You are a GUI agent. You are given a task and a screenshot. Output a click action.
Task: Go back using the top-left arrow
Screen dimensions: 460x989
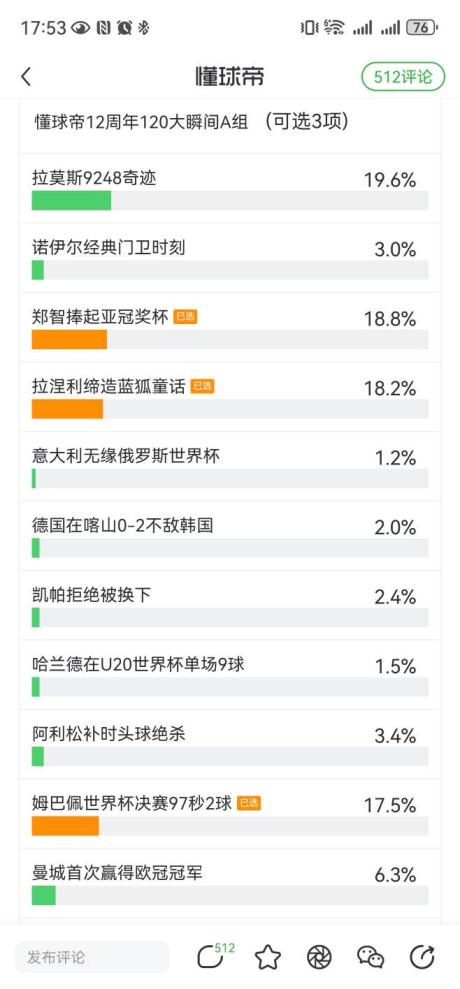tap(26, 77)
